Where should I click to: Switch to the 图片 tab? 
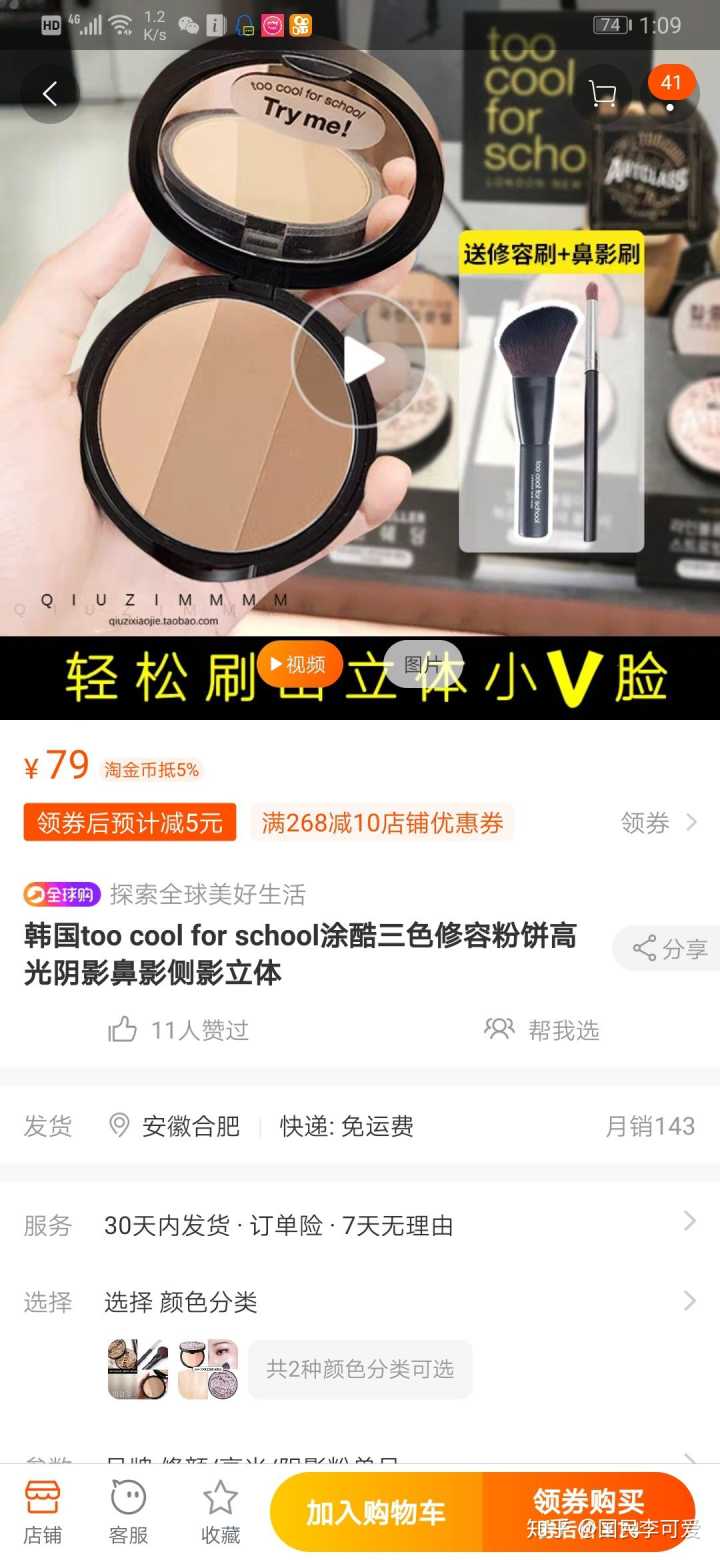[x=423, y=664]
